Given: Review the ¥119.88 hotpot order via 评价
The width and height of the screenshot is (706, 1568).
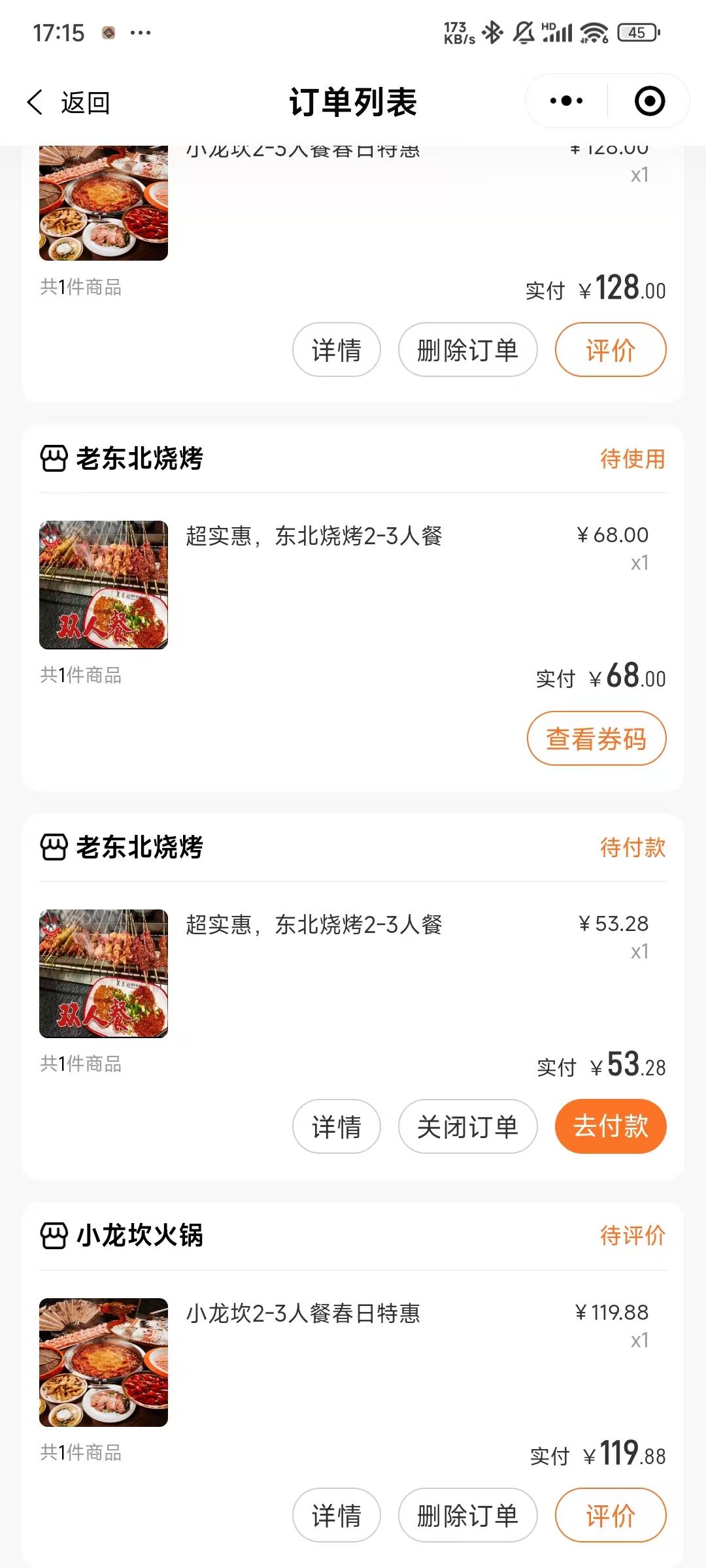Looking at the screenshot, I should tap(610, 1515).
